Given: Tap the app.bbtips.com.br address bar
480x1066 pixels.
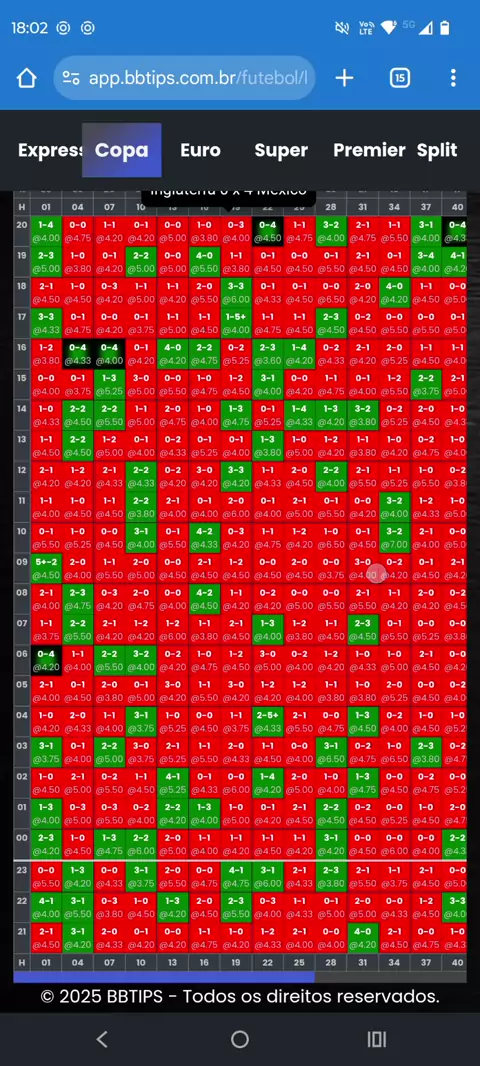Looking at the screenshot, I should [184, 78].
